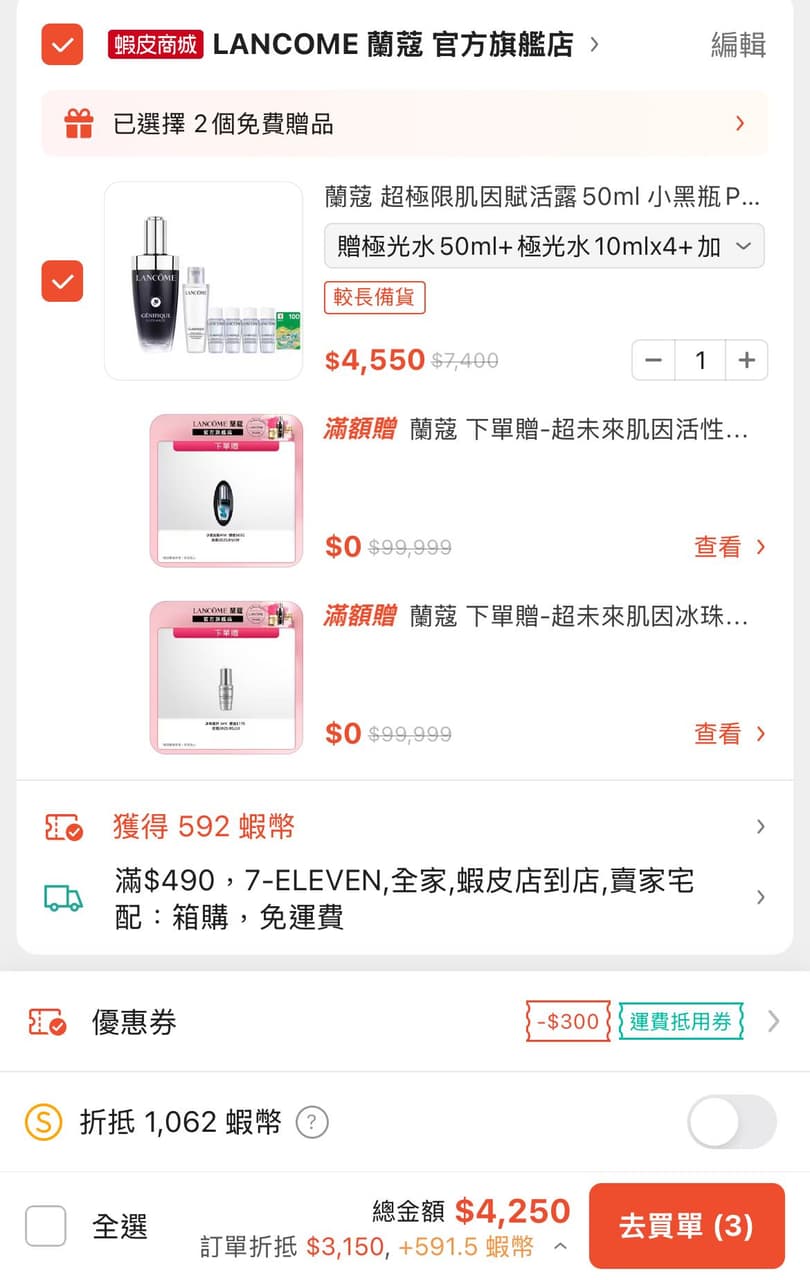Select the -$300 coupon ticket
Image resolution: width=810 pixels, height=1280 pixels.
coord(567,1022)
